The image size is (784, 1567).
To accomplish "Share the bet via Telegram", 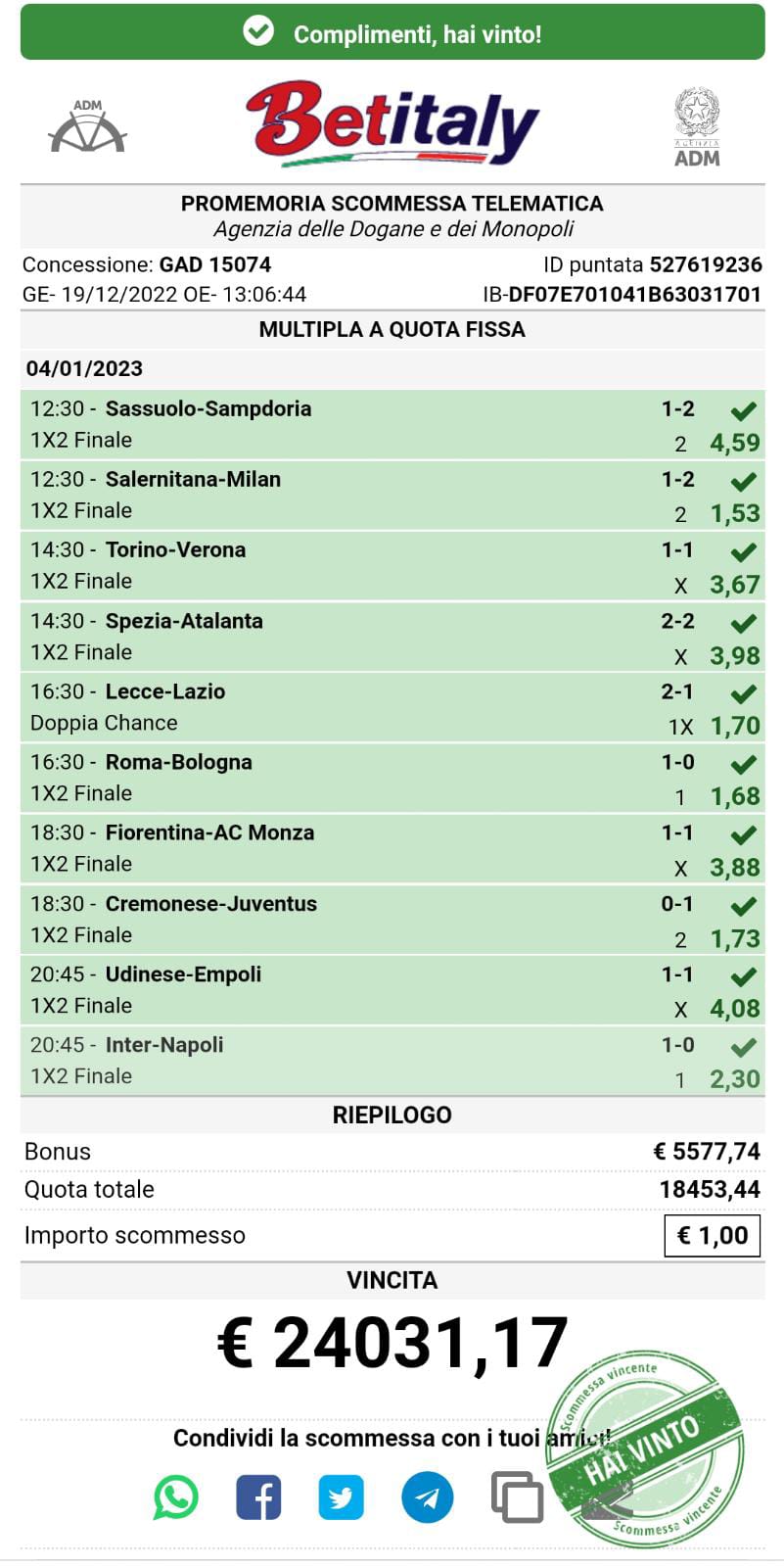I will coord(428,1496).
